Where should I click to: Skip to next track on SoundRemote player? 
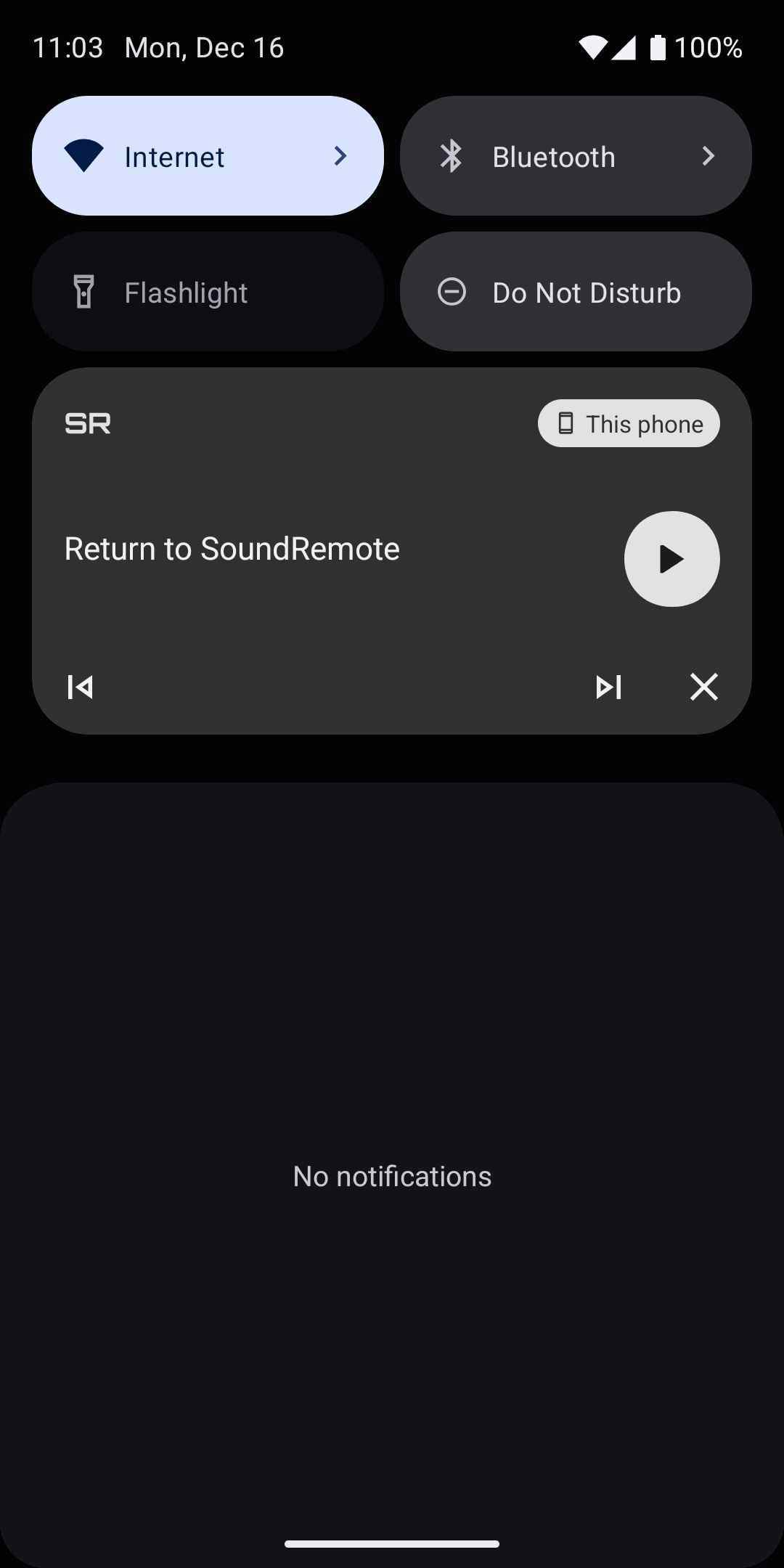tap(609, 687)
